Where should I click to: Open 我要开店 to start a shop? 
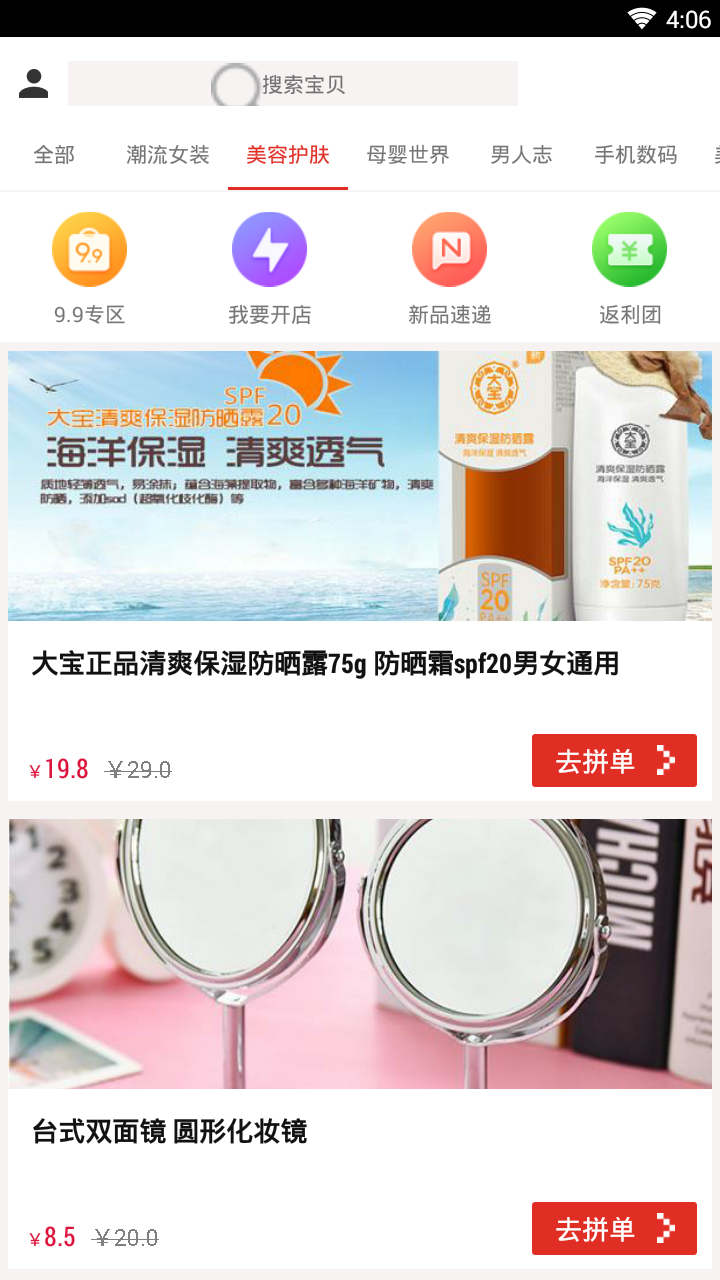coord(269,268)
